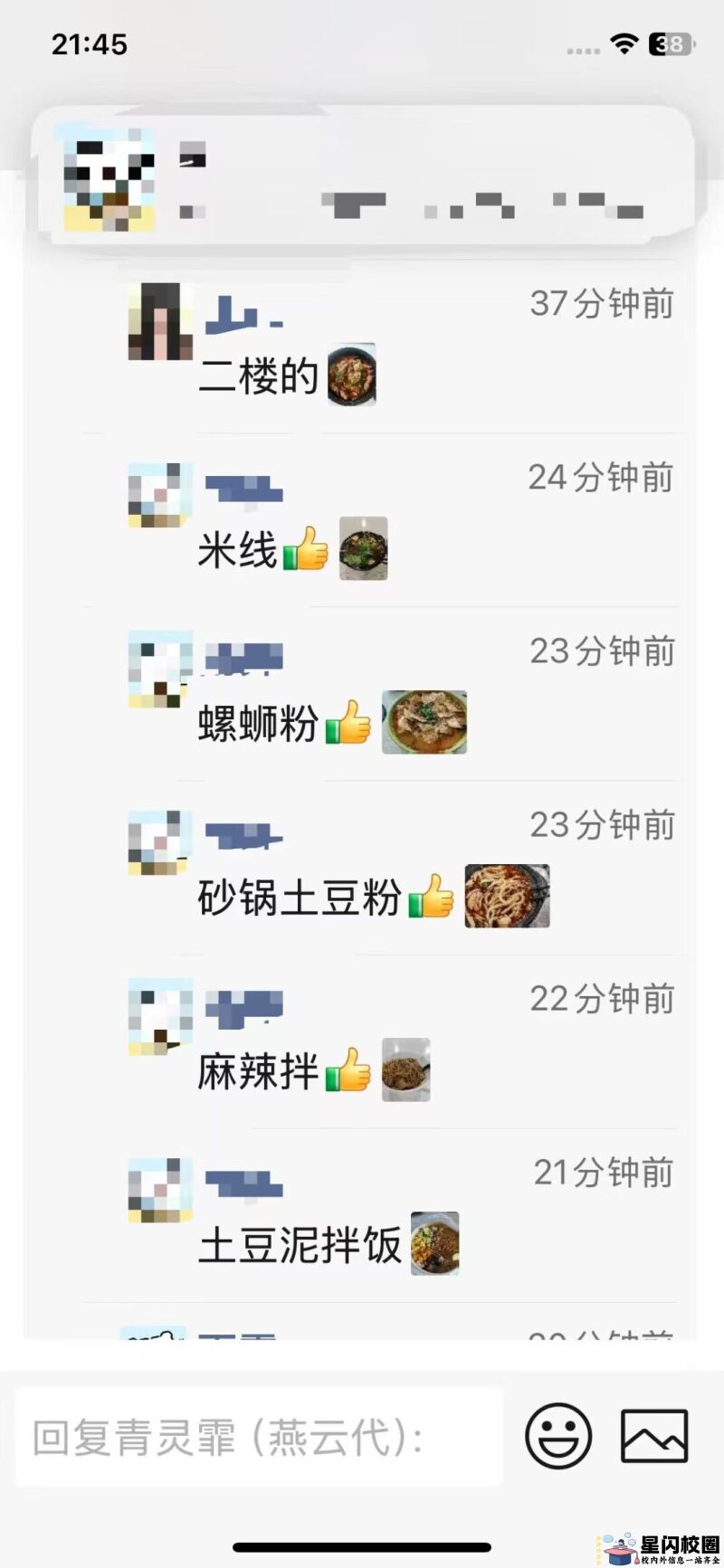Open the emoji picker
The image size is (724, 1568).
point(558,1436)
